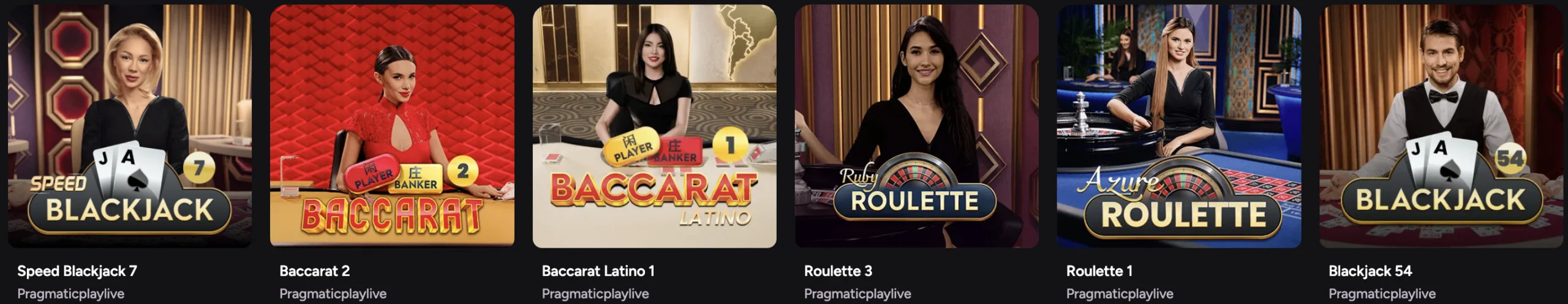
Task: Open the Speed Blackjack 7 game tile
Action: 129,127
